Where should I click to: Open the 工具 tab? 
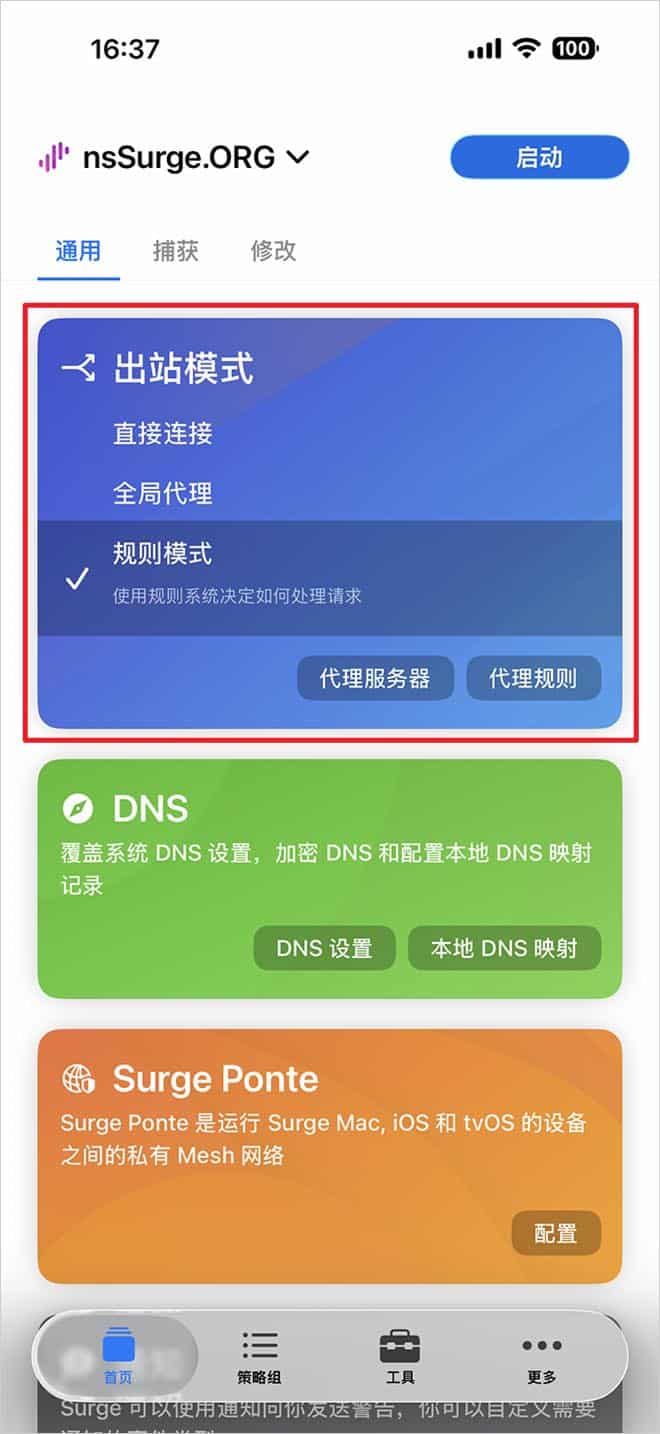click(400, 1356)
